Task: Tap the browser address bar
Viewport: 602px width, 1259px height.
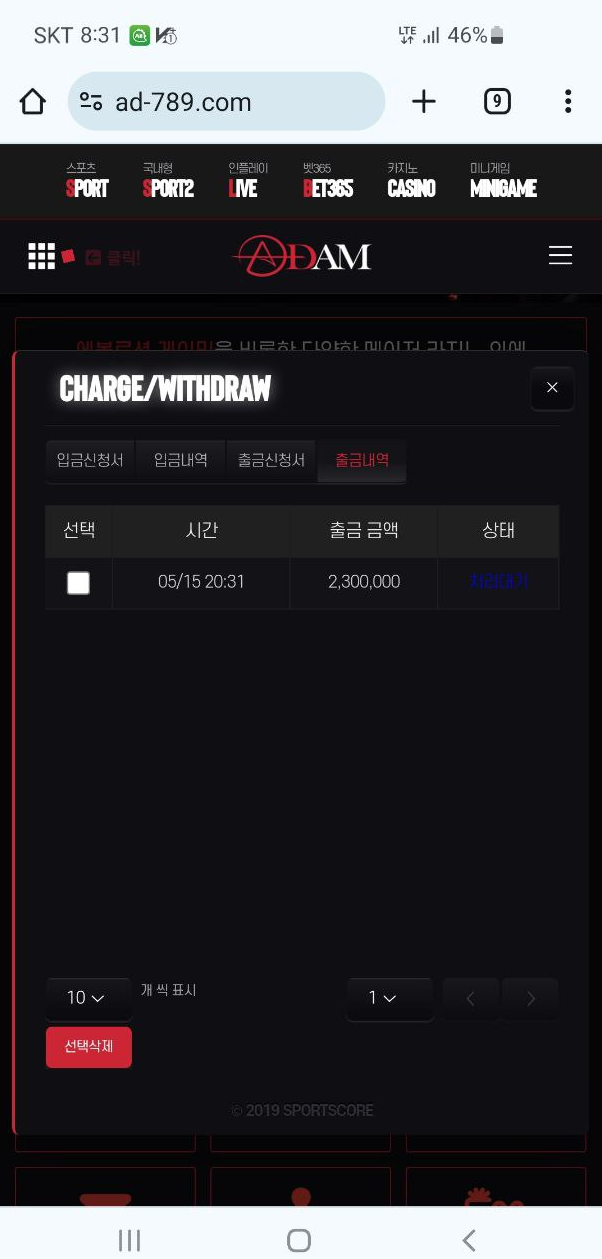Action: coord(227,101)
